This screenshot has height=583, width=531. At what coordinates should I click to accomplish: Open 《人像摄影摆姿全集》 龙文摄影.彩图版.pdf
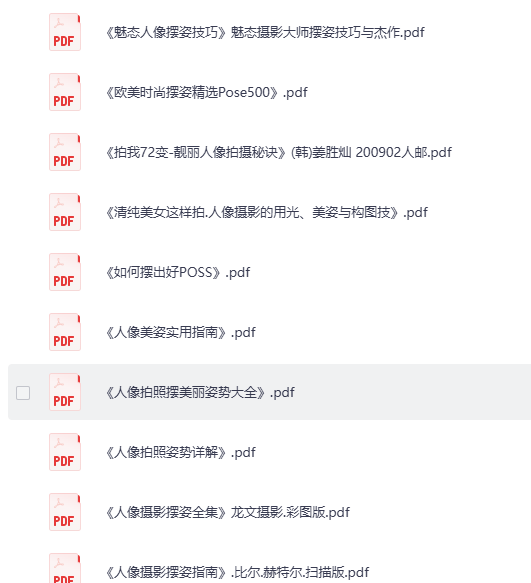tap(228, 512)
